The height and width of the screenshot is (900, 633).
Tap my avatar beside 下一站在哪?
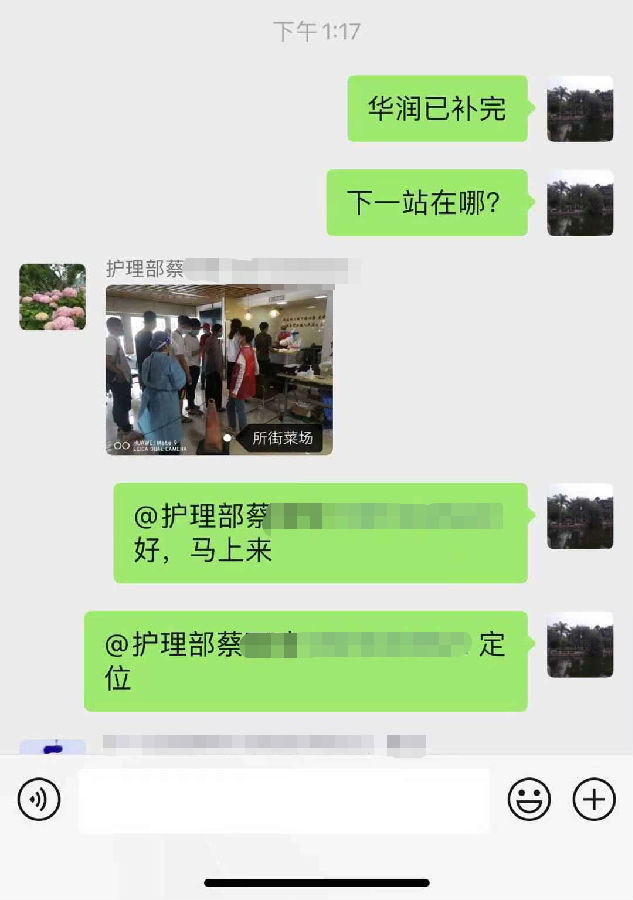pos(580,202)
